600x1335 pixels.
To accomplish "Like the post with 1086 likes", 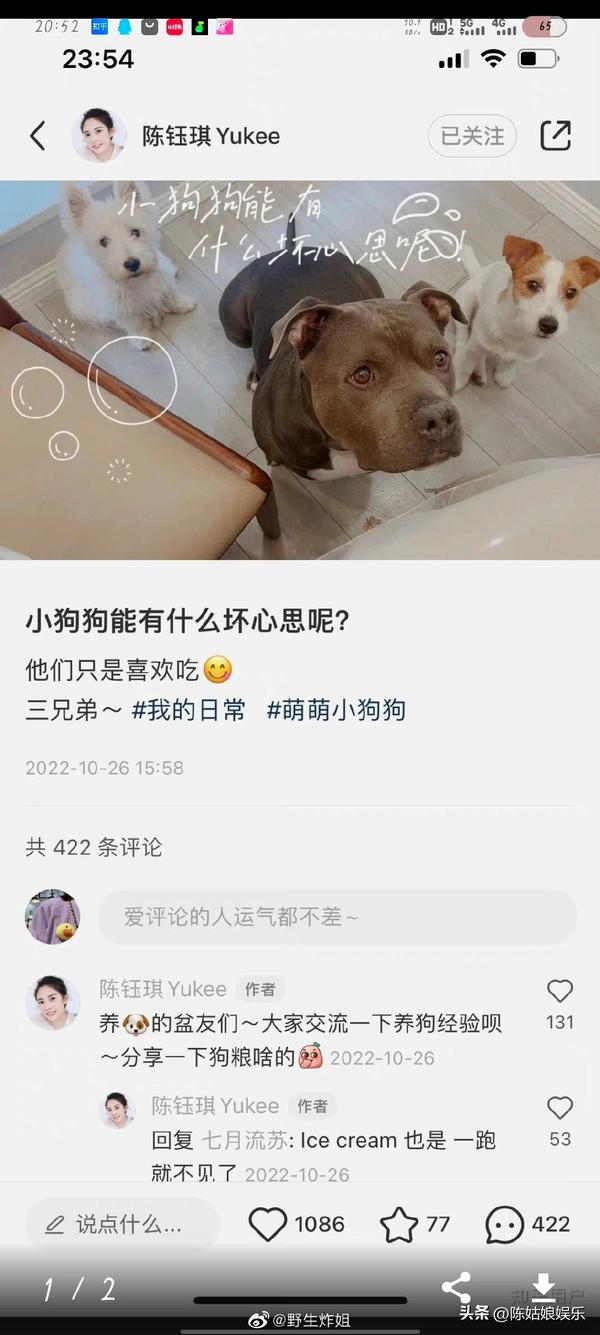I will tap(267, 1224).
